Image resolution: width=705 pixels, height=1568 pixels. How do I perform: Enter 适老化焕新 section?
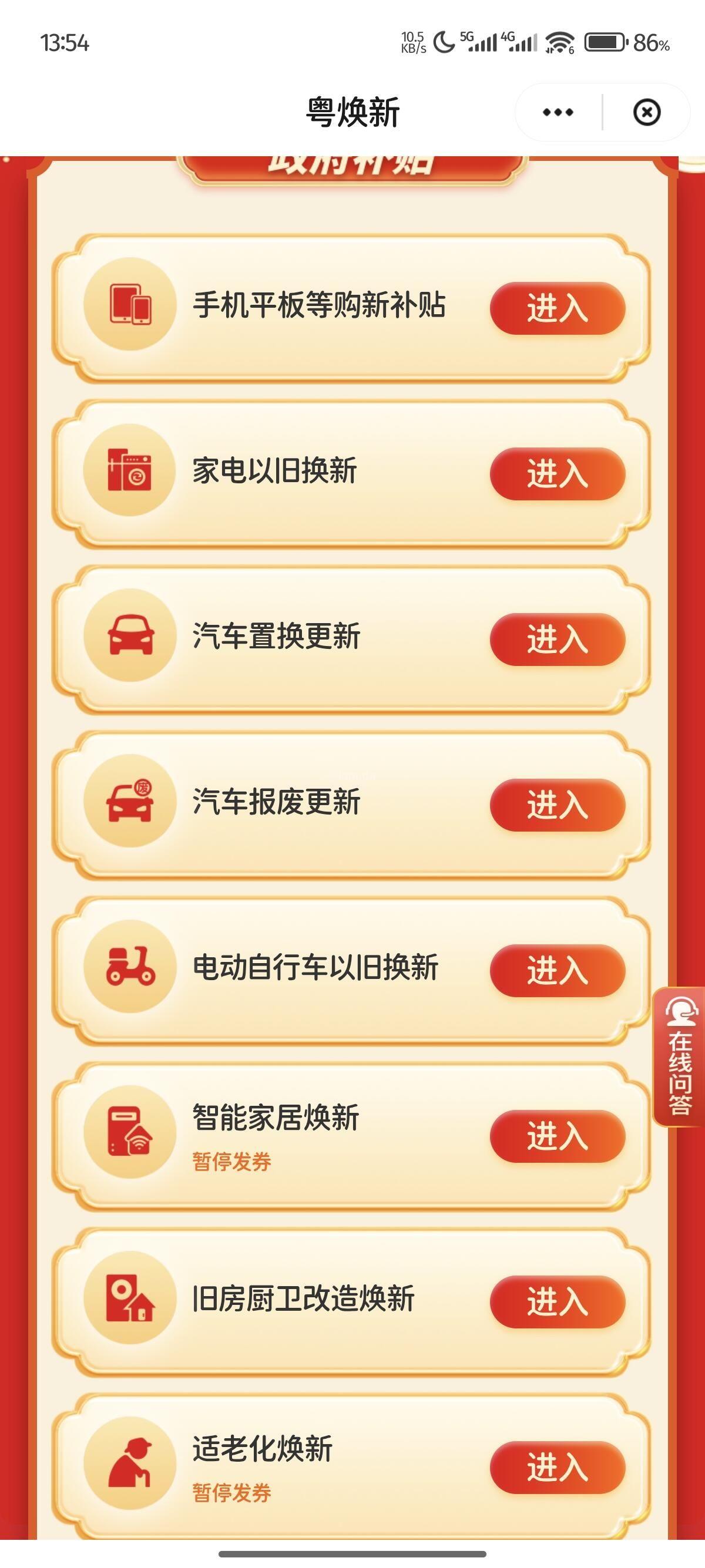coord(557,1467)
